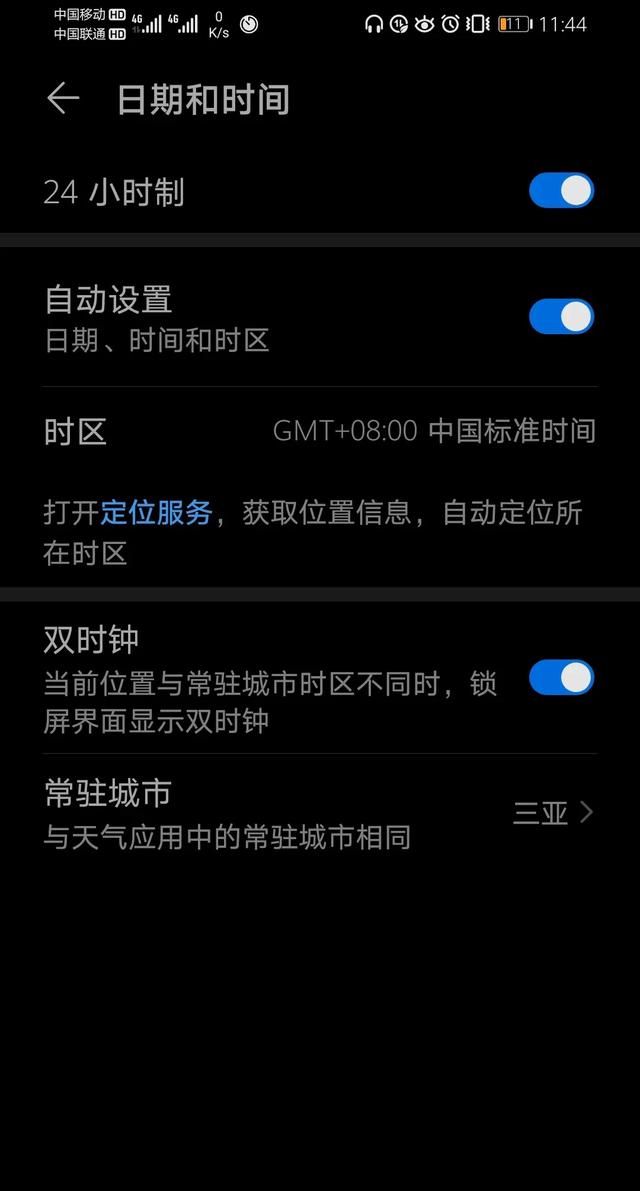Turn off the 双时钟 switch
Screen dimensions: 640x1191
coord(561,677)
